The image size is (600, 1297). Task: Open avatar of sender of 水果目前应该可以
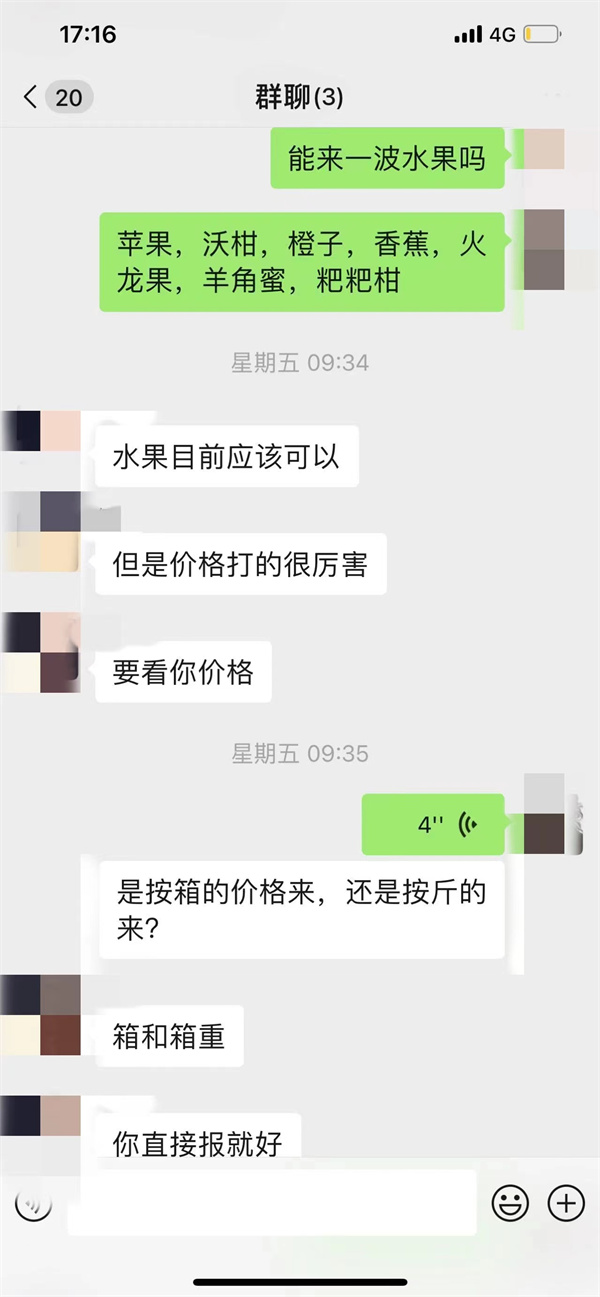pyautogui.click(x=40, y=430)
